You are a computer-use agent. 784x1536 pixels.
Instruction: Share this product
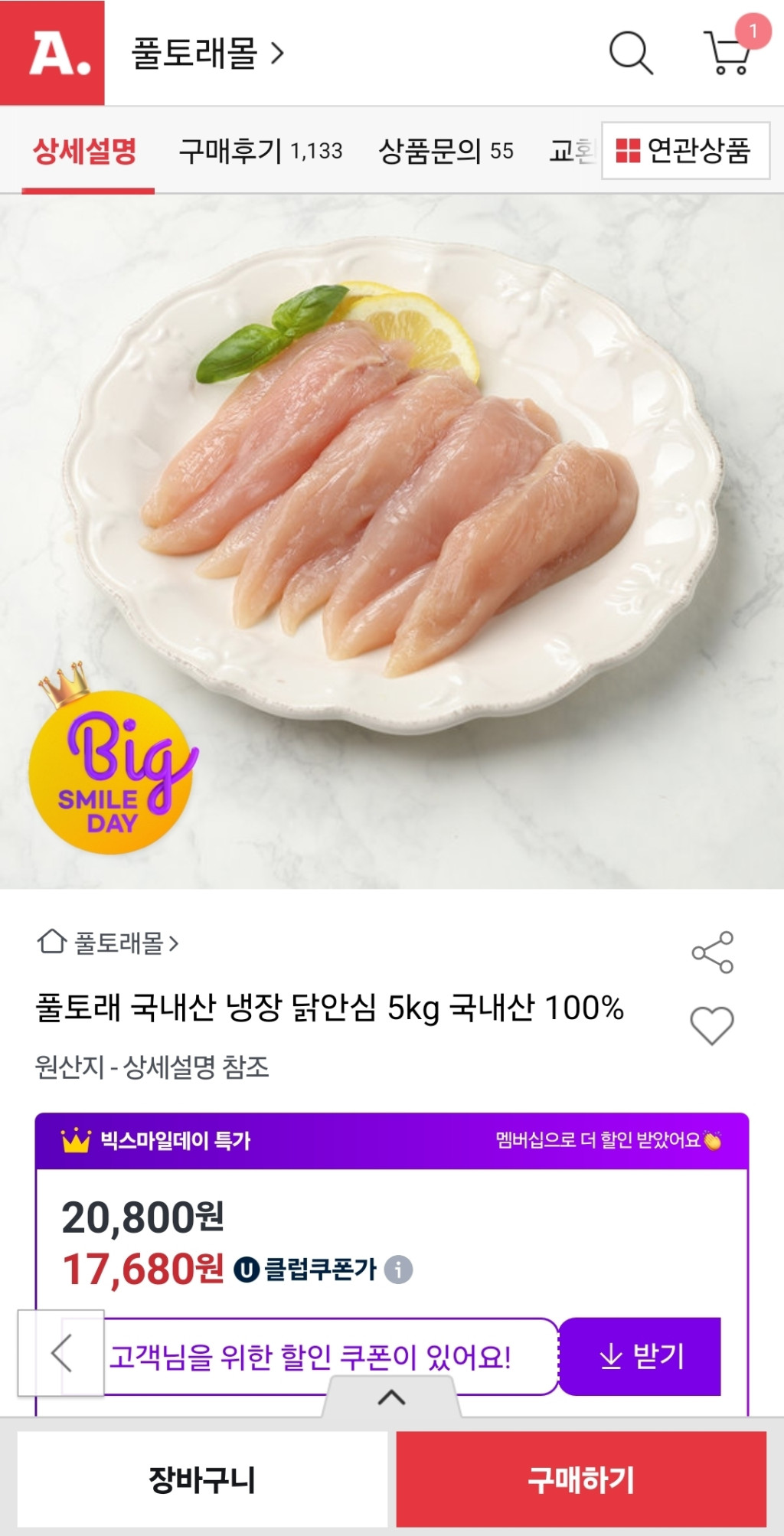(x=712, y=953)
